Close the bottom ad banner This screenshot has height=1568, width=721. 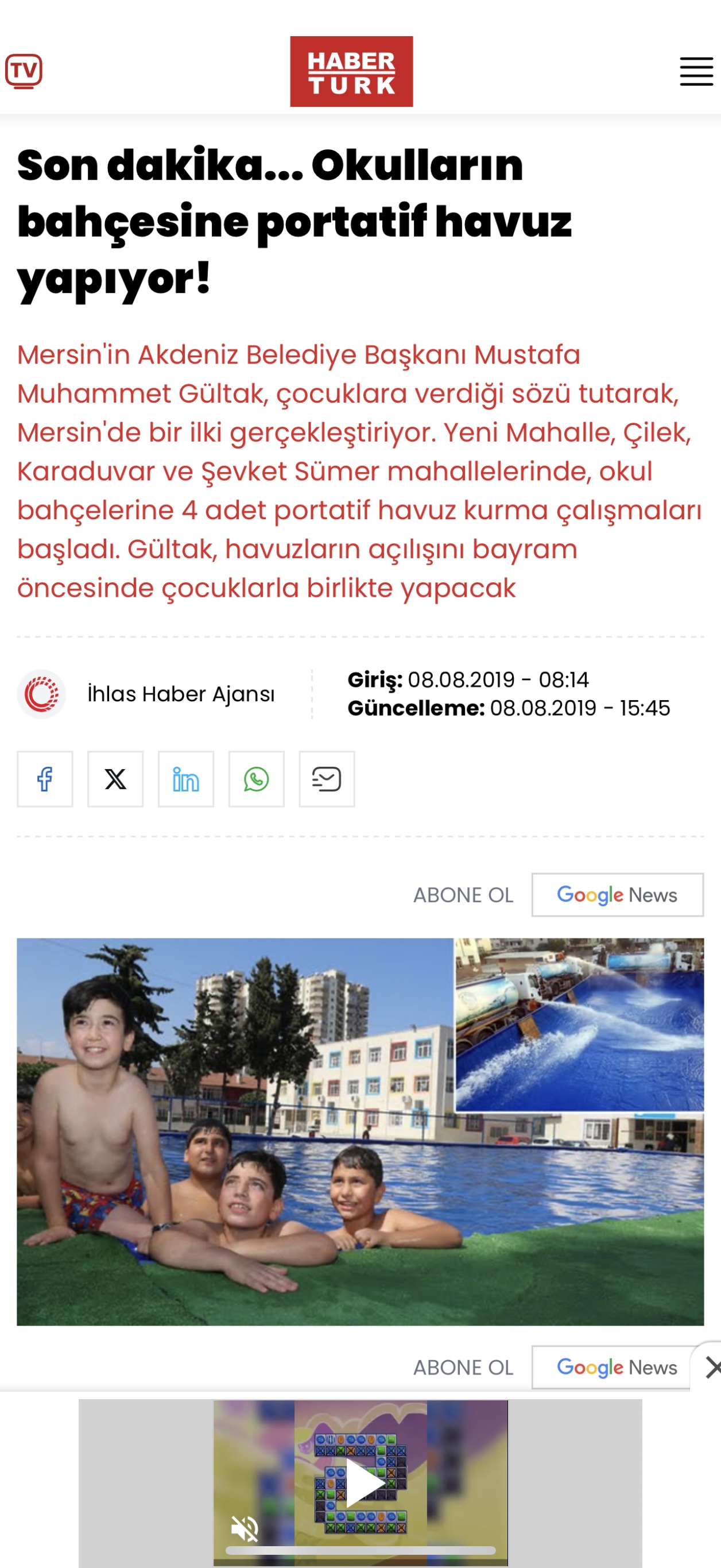(x=710, y=1368)
